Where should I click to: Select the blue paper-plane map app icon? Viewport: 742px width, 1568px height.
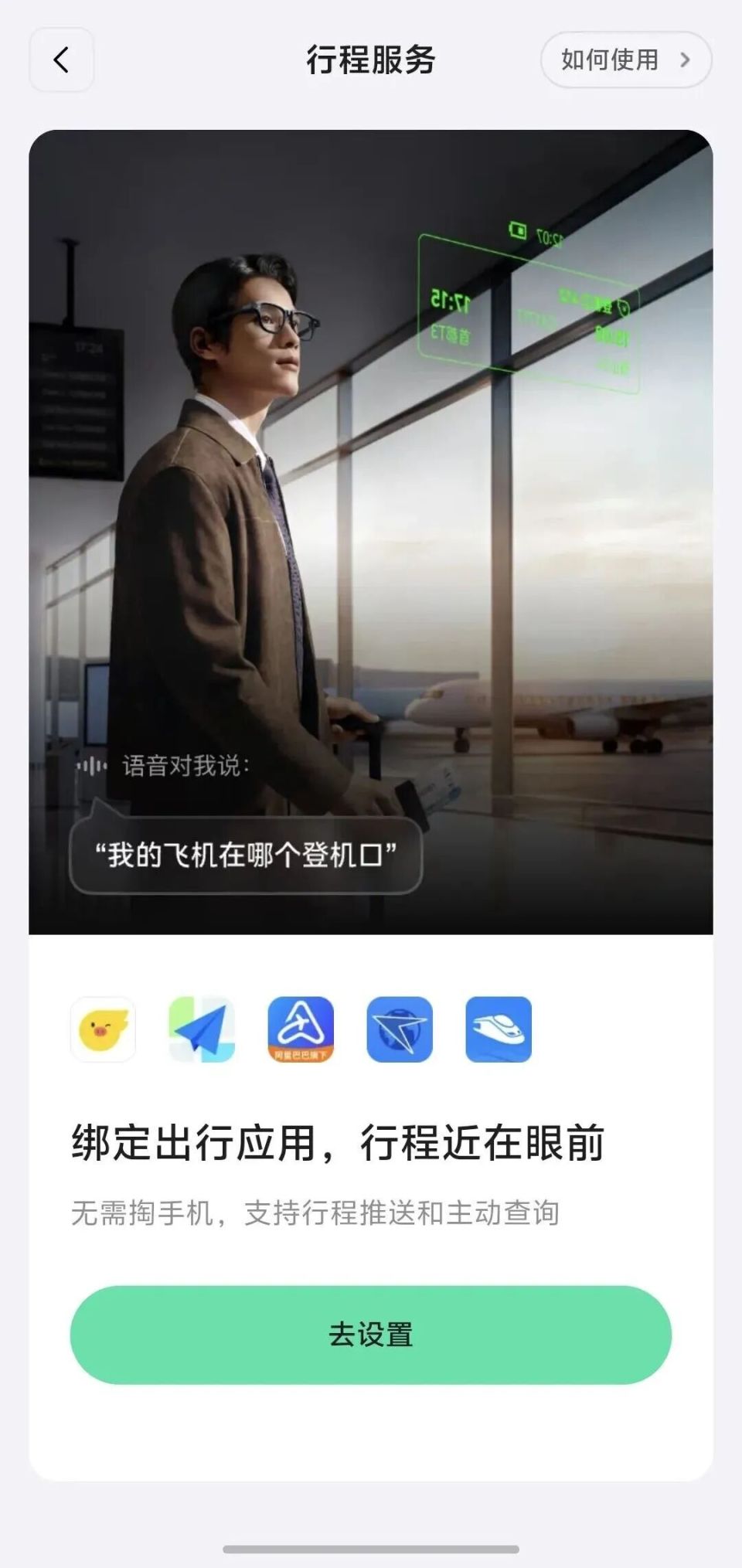pos(203,1030)
